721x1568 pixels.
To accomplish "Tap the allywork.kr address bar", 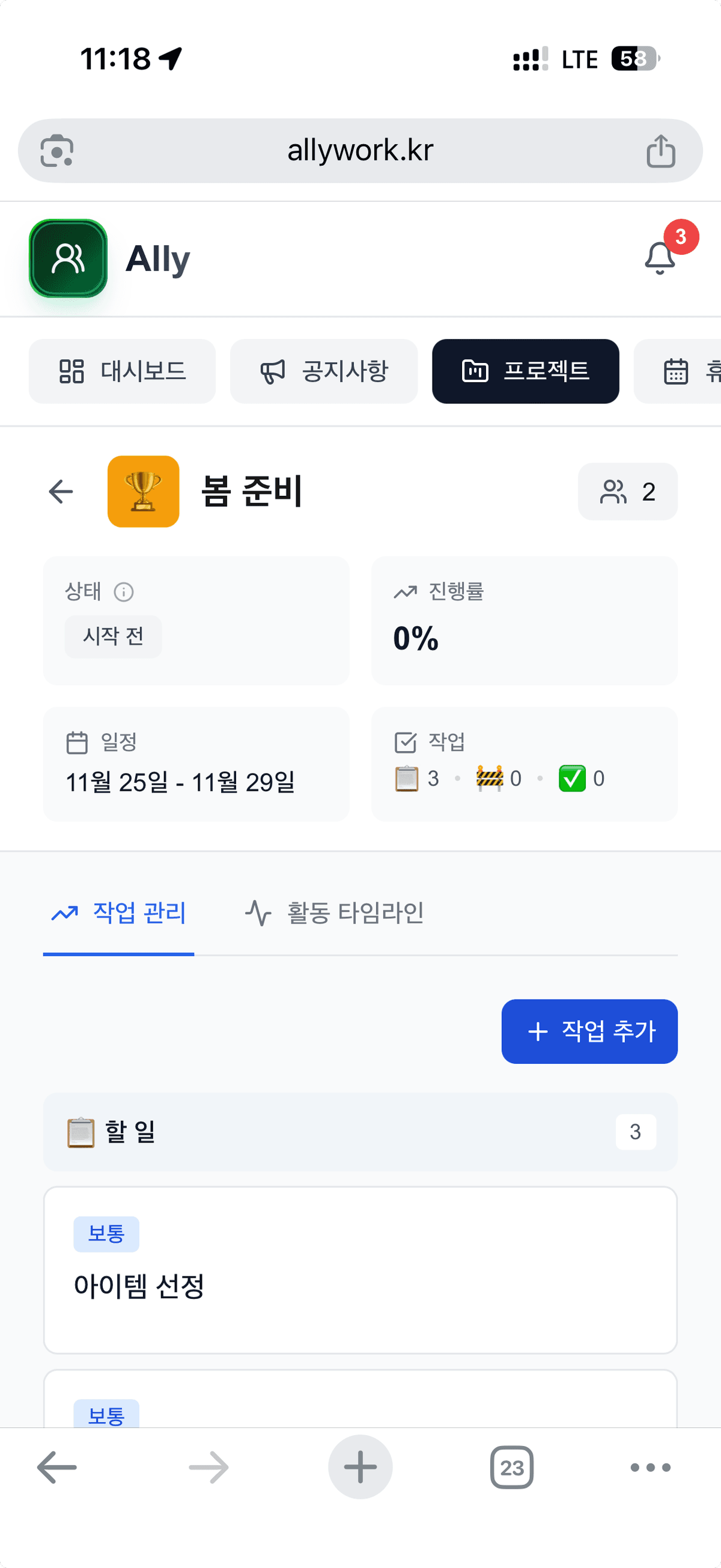I will tap(360, 150).
